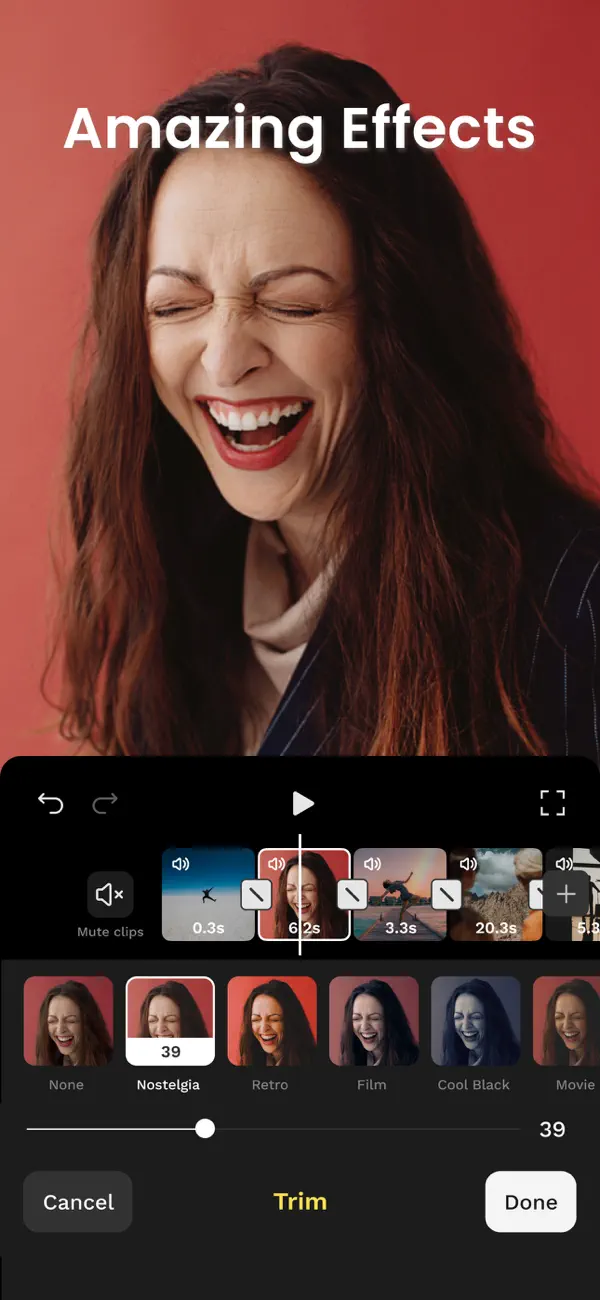Mute all clips
The height and width of the screenshot is (1300, 600).
click(x=110, y=895)
